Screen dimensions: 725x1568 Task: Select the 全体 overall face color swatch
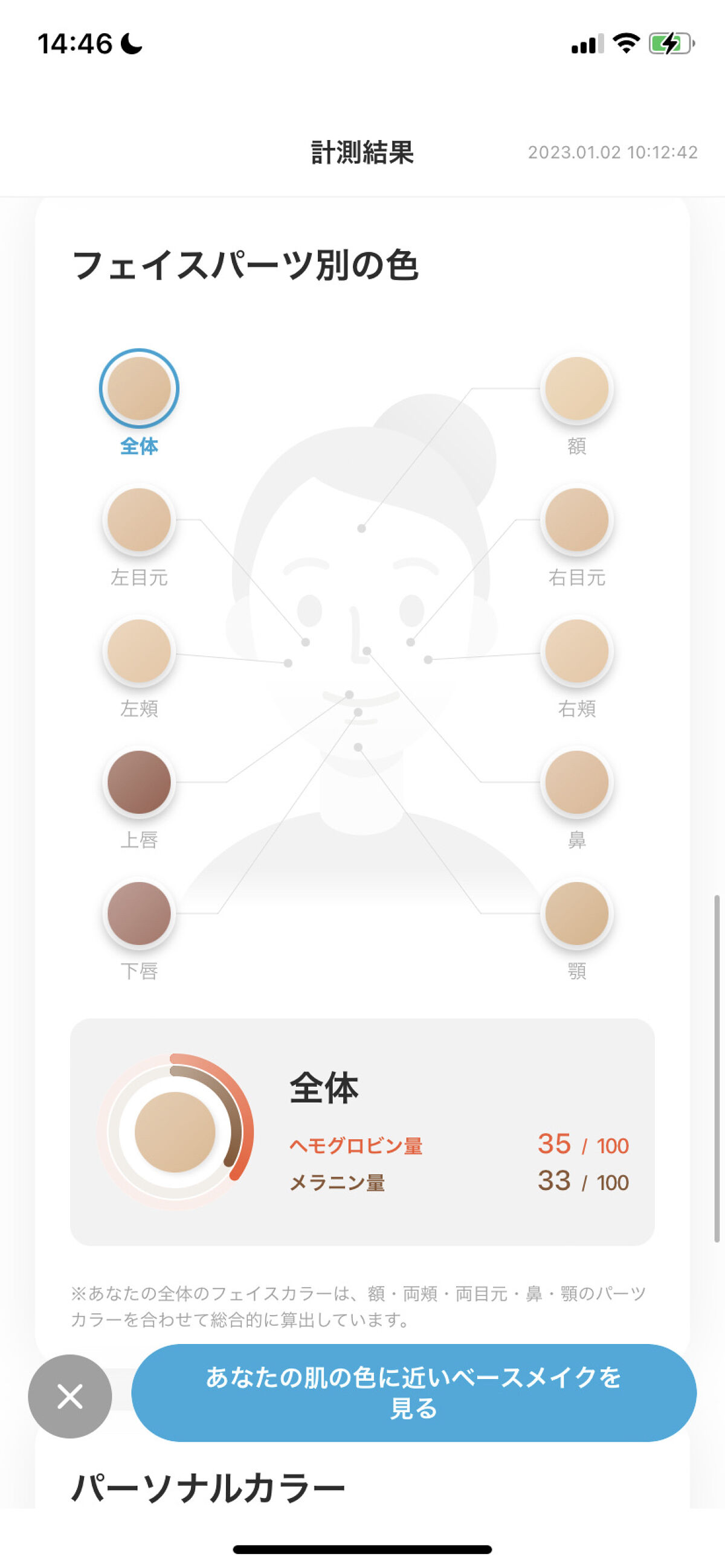pyautogui.click(x=139, y=388)
